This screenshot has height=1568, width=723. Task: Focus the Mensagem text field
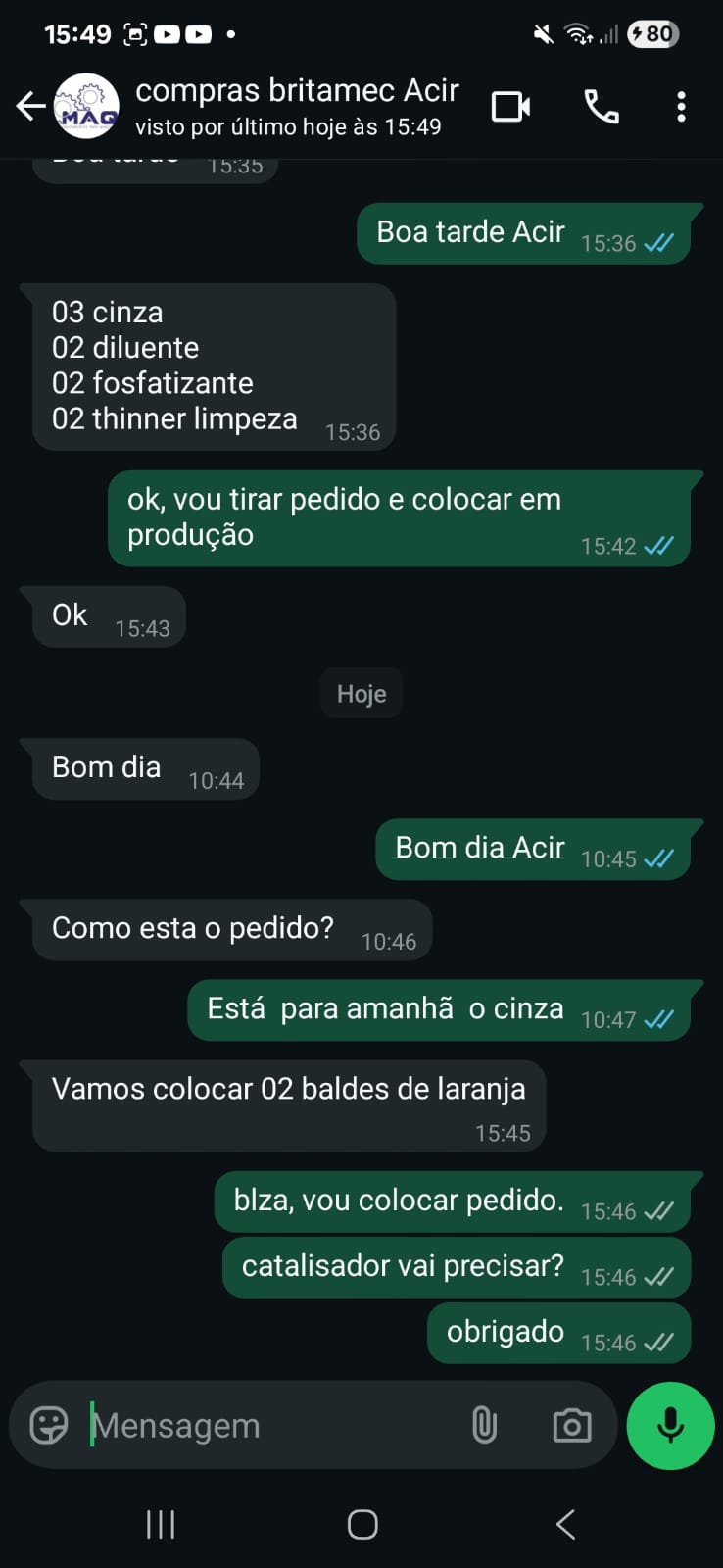coord(265,1425)
